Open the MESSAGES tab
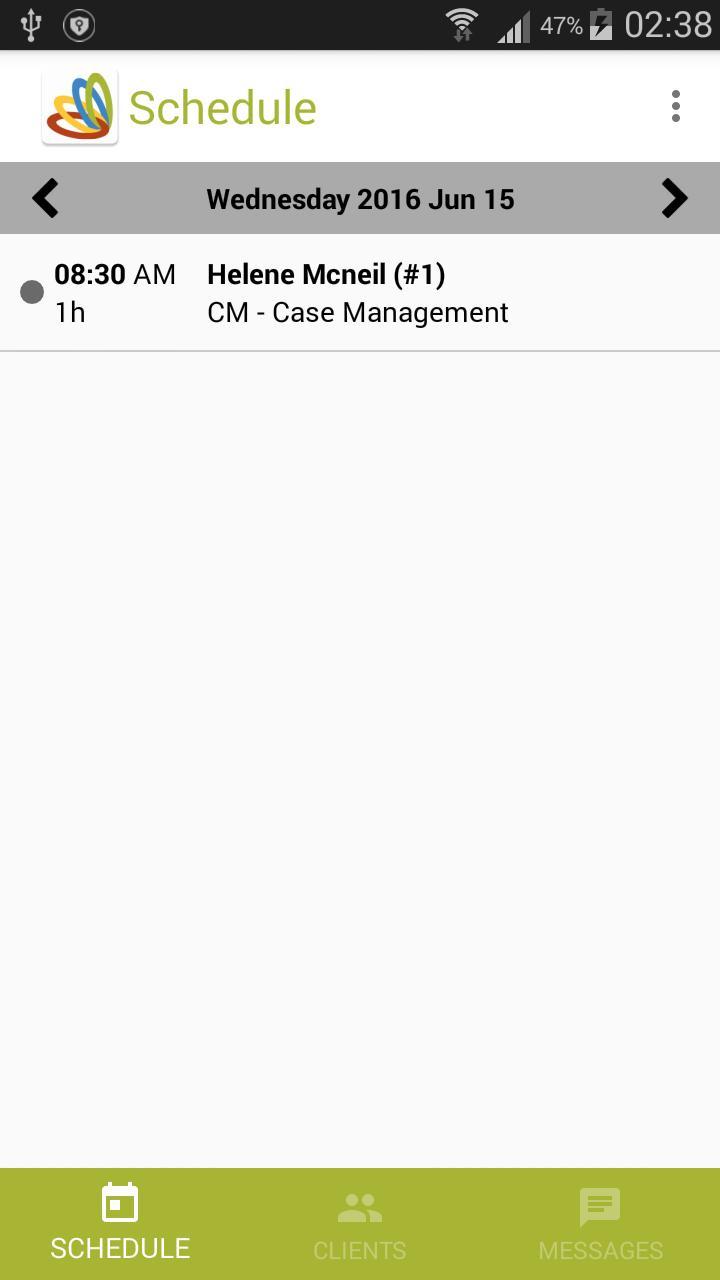Screen dimensions: 720x1280 pyautogui.click(x=598, y=1222)
